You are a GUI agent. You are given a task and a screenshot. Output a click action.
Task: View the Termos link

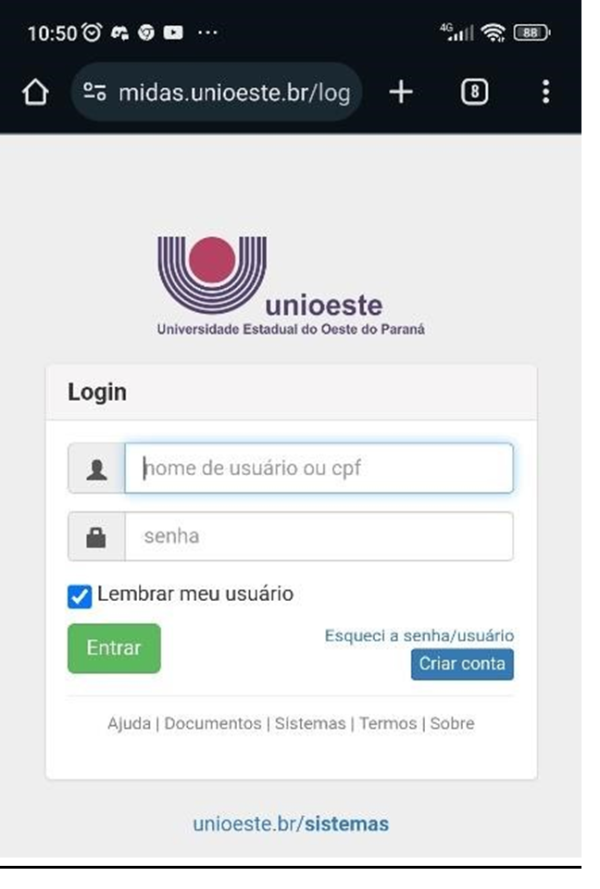[x=388, y=723]
